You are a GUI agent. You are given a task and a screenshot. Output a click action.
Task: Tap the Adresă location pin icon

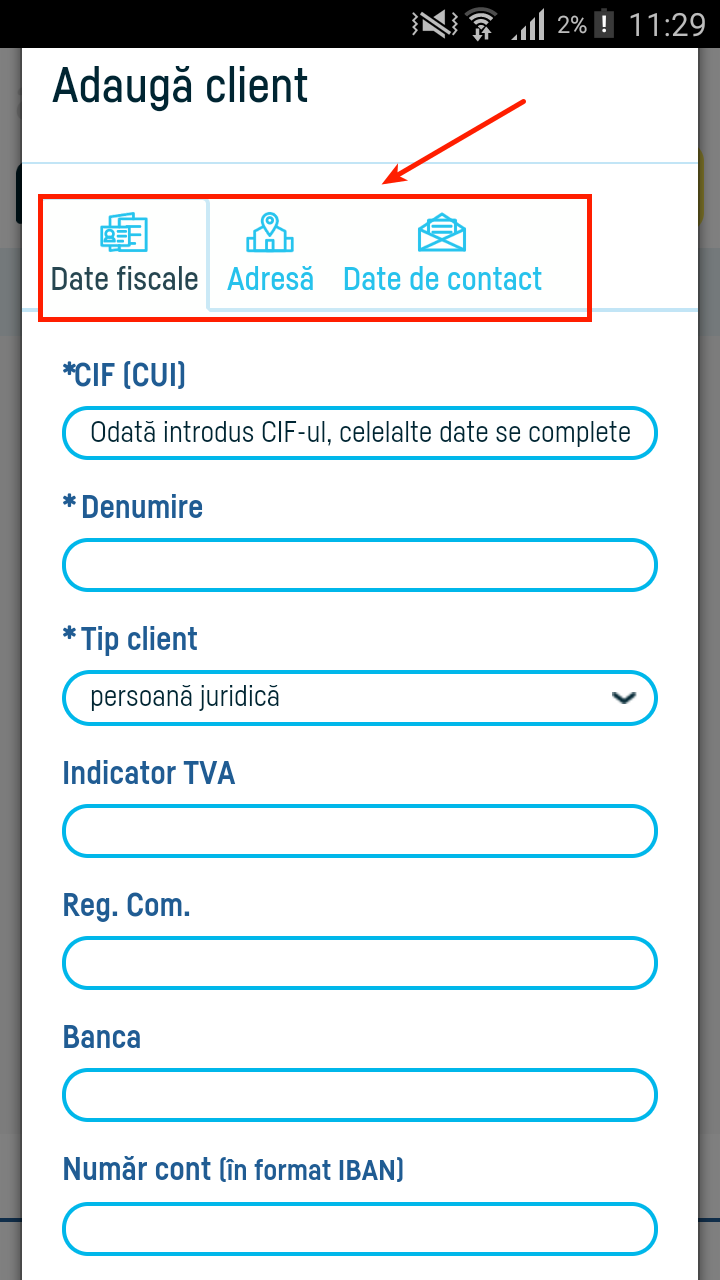point(269,232)
